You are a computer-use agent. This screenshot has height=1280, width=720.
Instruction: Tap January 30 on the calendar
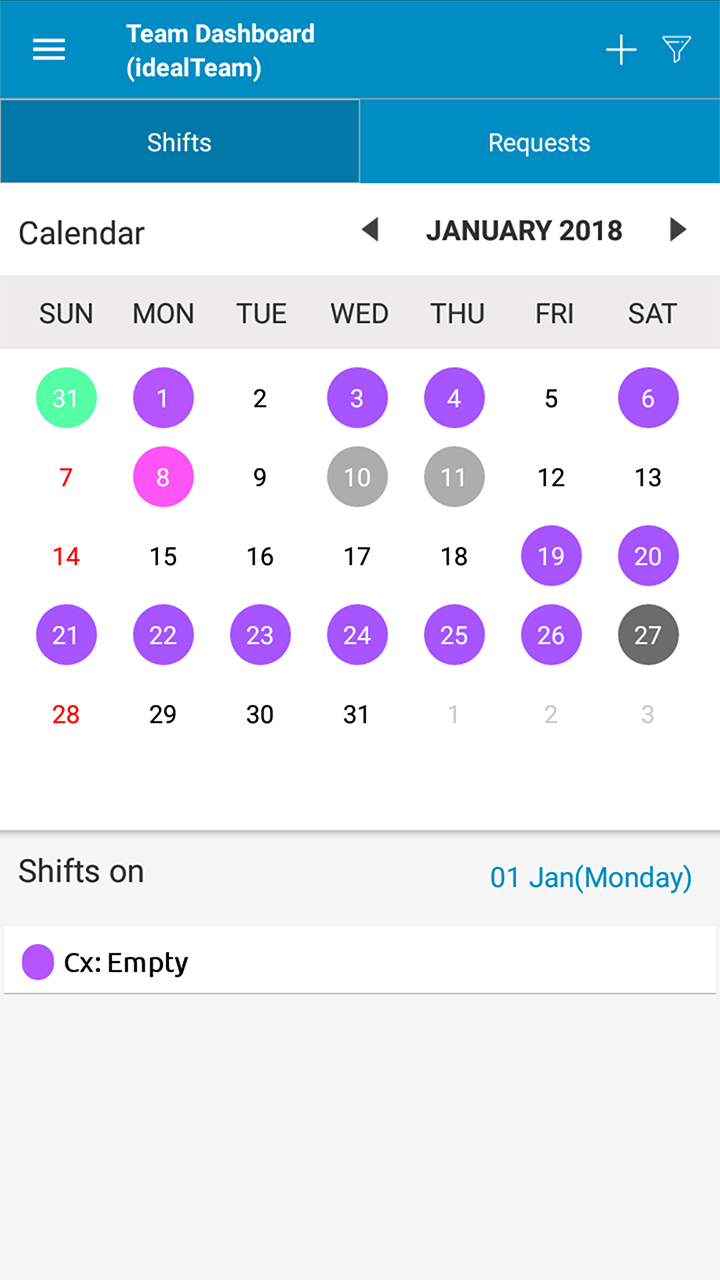tap(260, 714)
